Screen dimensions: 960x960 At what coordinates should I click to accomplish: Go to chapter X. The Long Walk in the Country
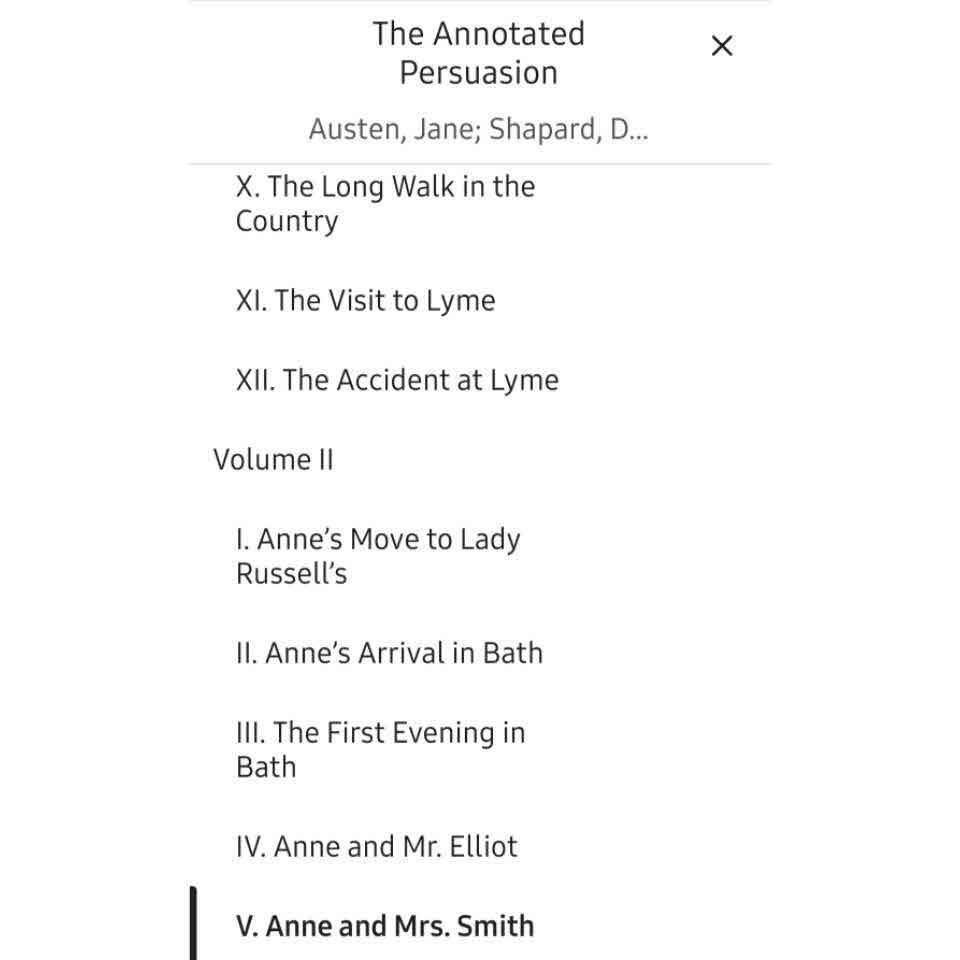pyautogui.click(x=385, y=204)
